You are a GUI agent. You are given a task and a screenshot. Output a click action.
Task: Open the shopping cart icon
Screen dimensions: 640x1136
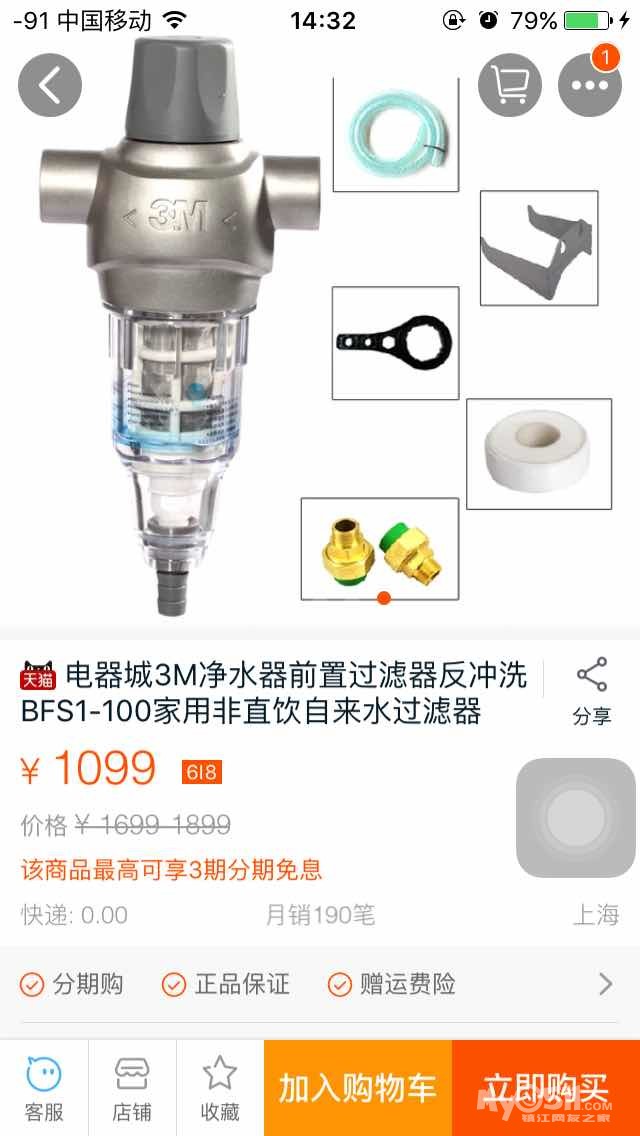510,85
